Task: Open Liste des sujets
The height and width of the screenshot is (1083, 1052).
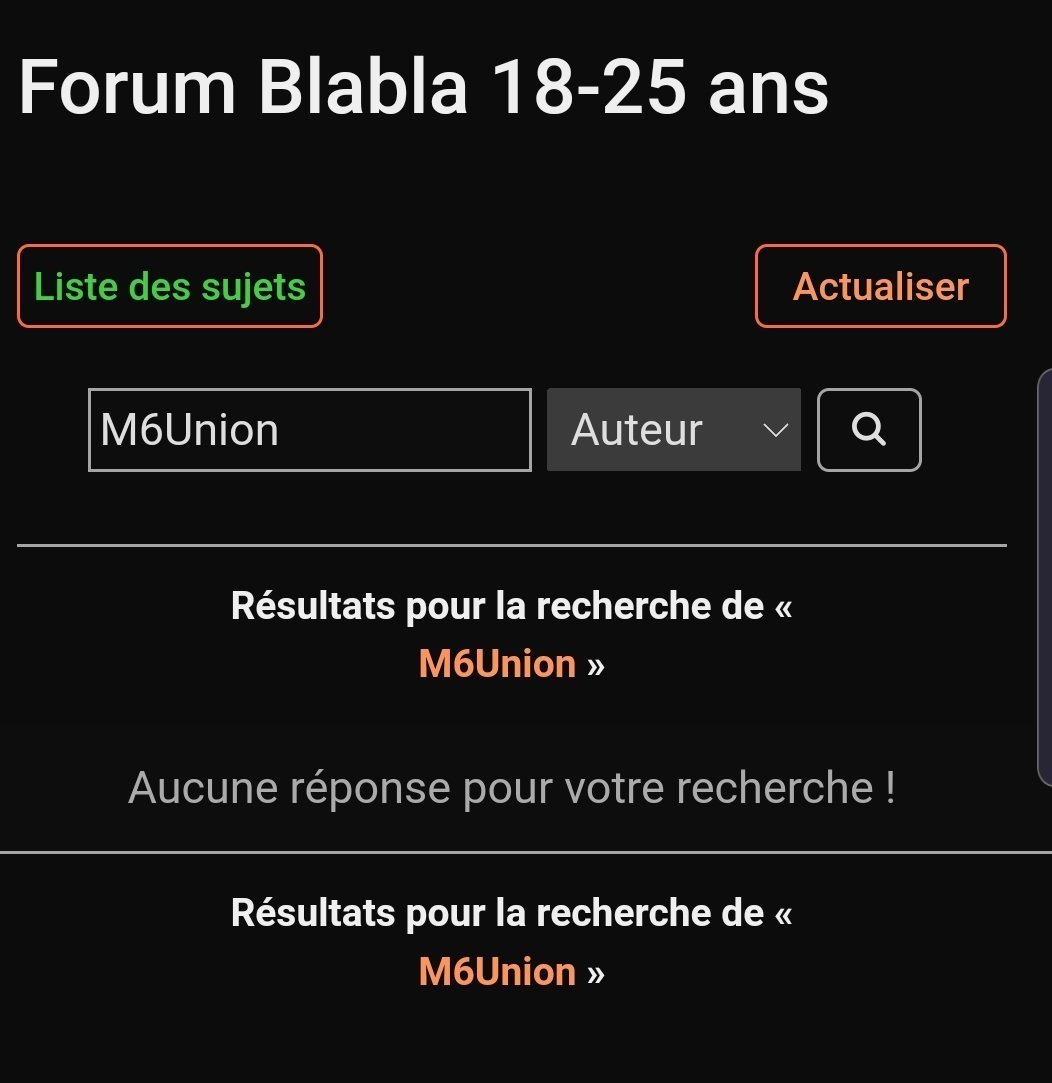Action: click(170, 287)
